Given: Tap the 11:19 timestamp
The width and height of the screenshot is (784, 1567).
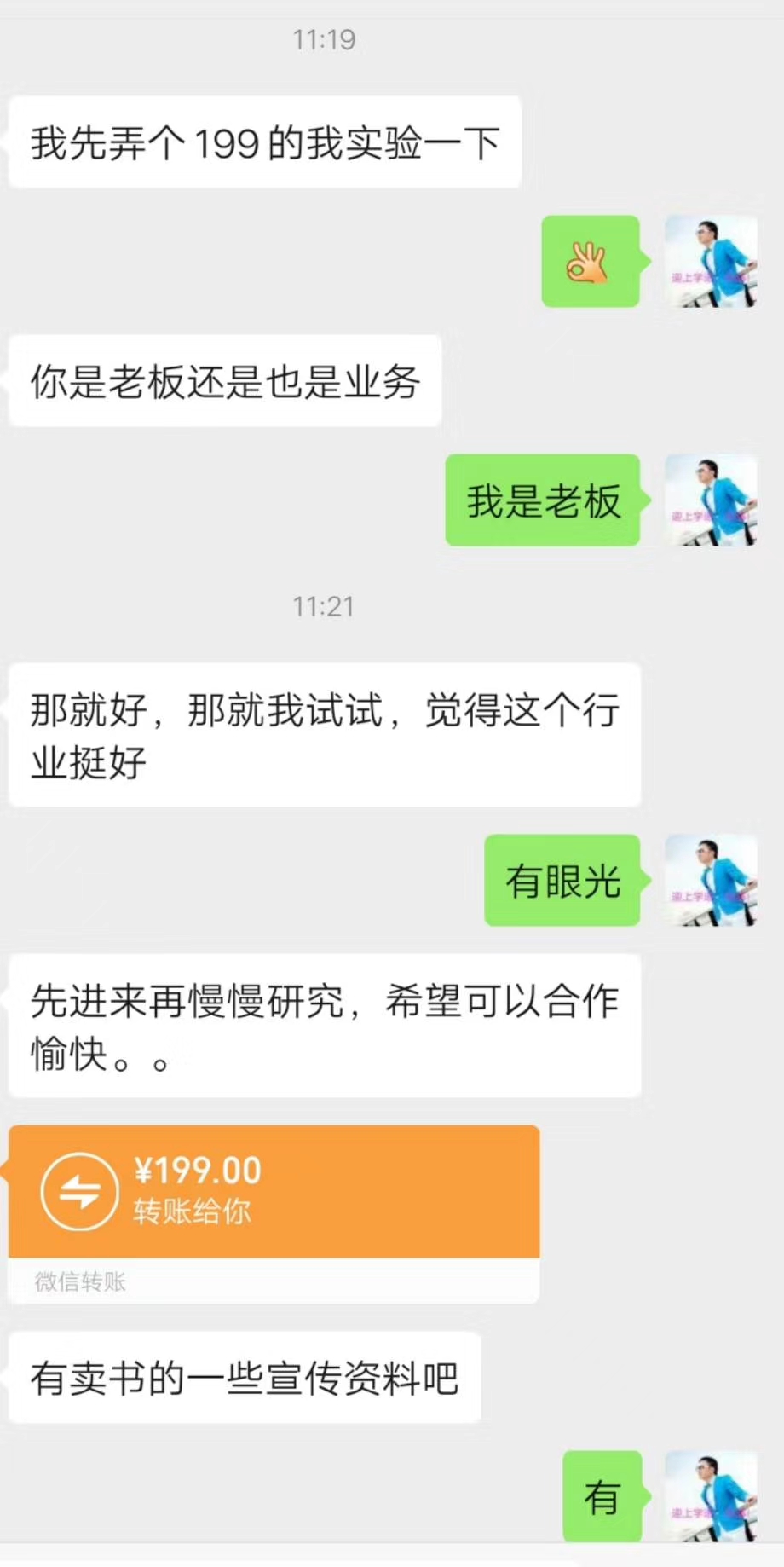Looking at the screenshot, I should pos(326,38).
